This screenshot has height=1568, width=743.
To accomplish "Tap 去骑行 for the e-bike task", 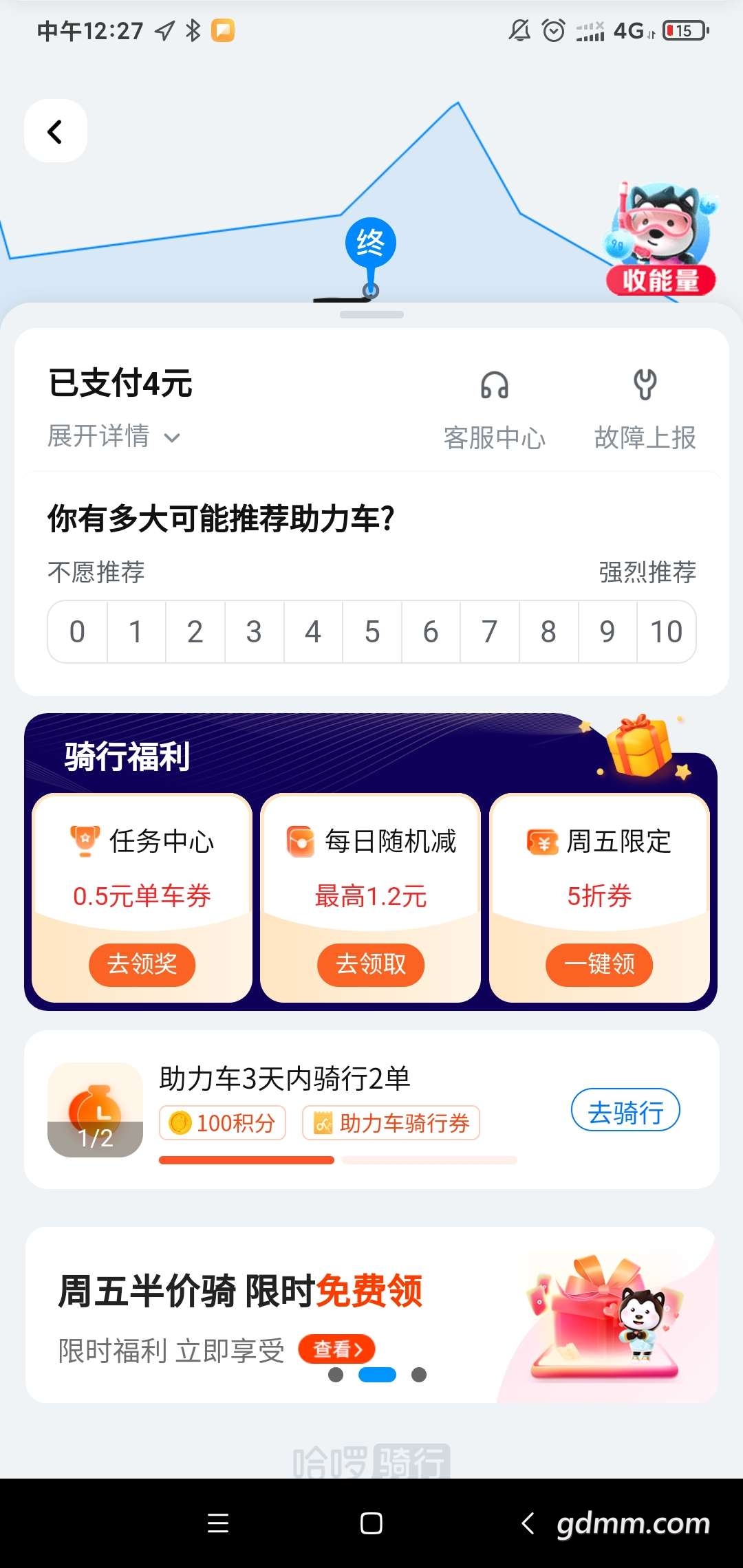I will point(625,1110).
